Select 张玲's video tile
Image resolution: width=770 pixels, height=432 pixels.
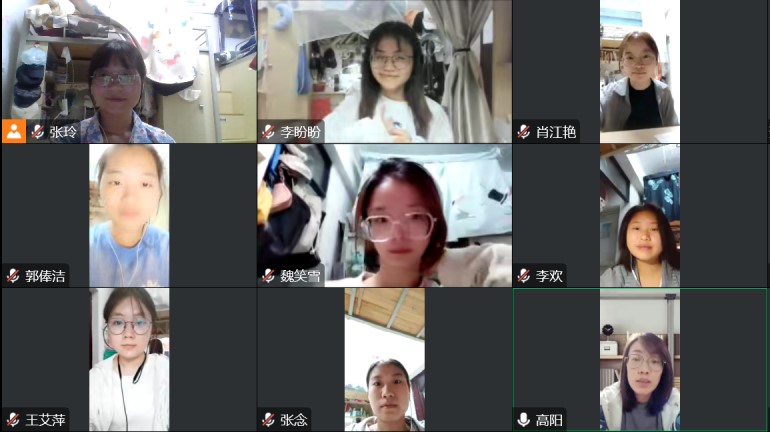(x=128, y=70)
